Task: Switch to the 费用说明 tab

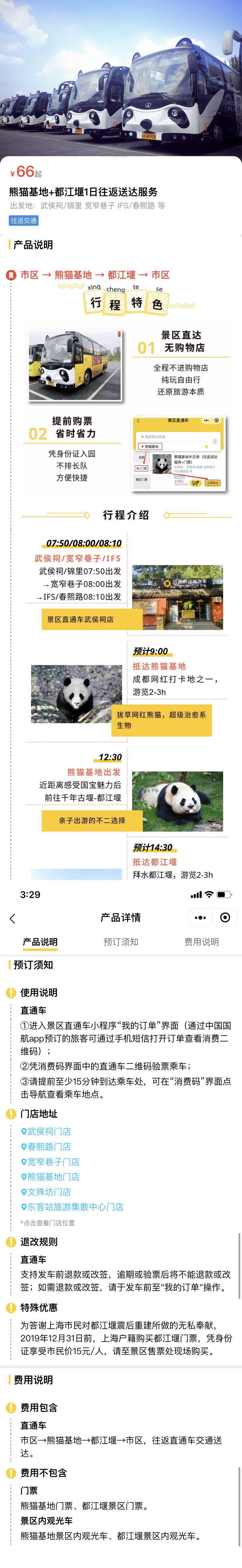Action: (x=201, y=942)
